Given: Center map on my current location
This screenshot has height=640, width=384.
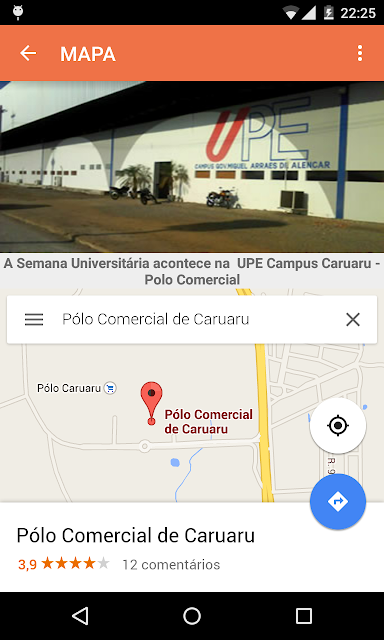Looking at the screenshot, I should pyautogui.click(x=338, y=426).
